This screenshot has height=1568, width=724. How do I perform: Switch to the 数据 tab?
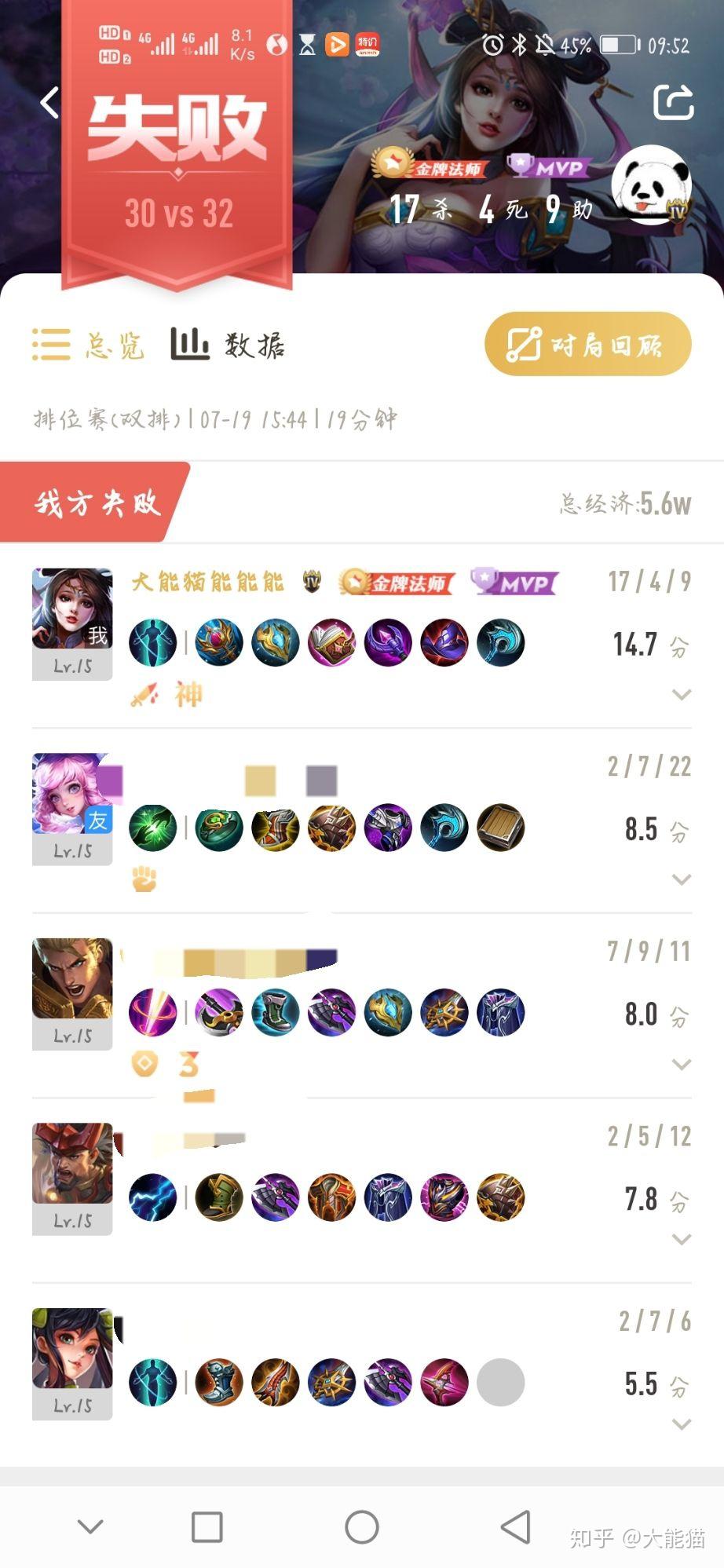click(x=229, y=345)
